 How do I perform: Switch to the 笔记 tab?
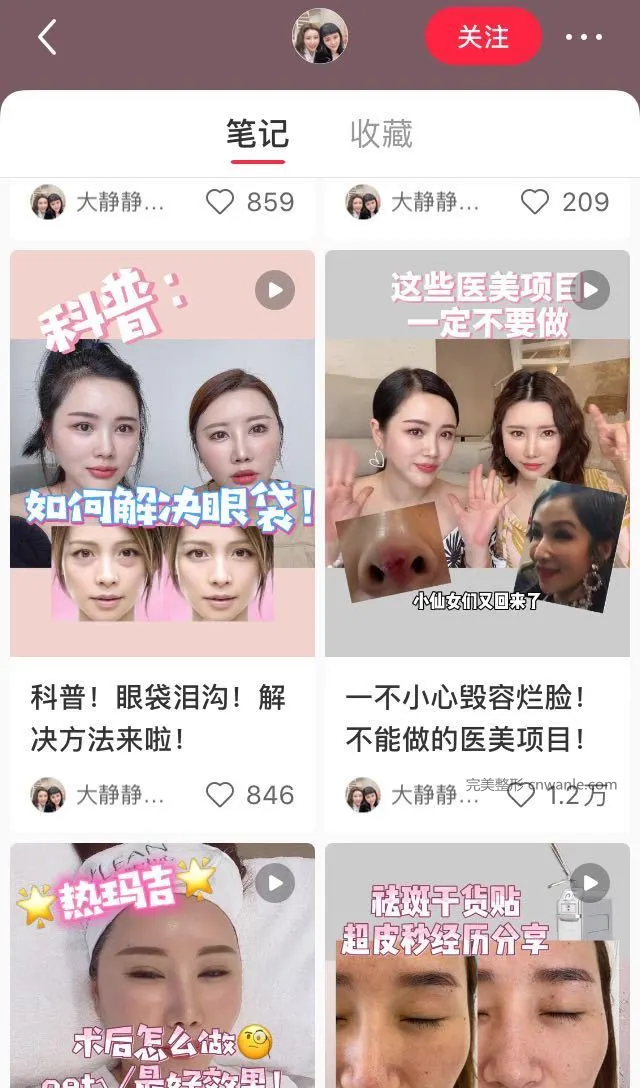[257, 134]
